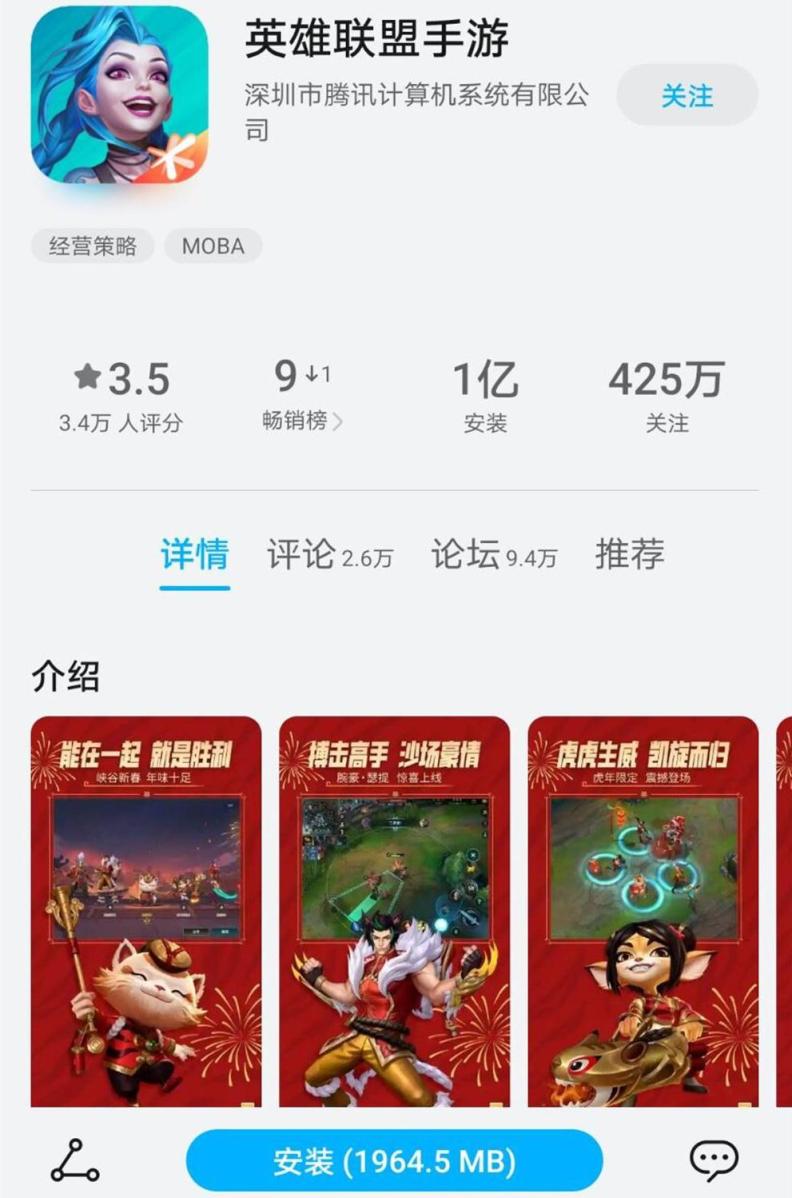Open the 论坛 forum tab

494,555
